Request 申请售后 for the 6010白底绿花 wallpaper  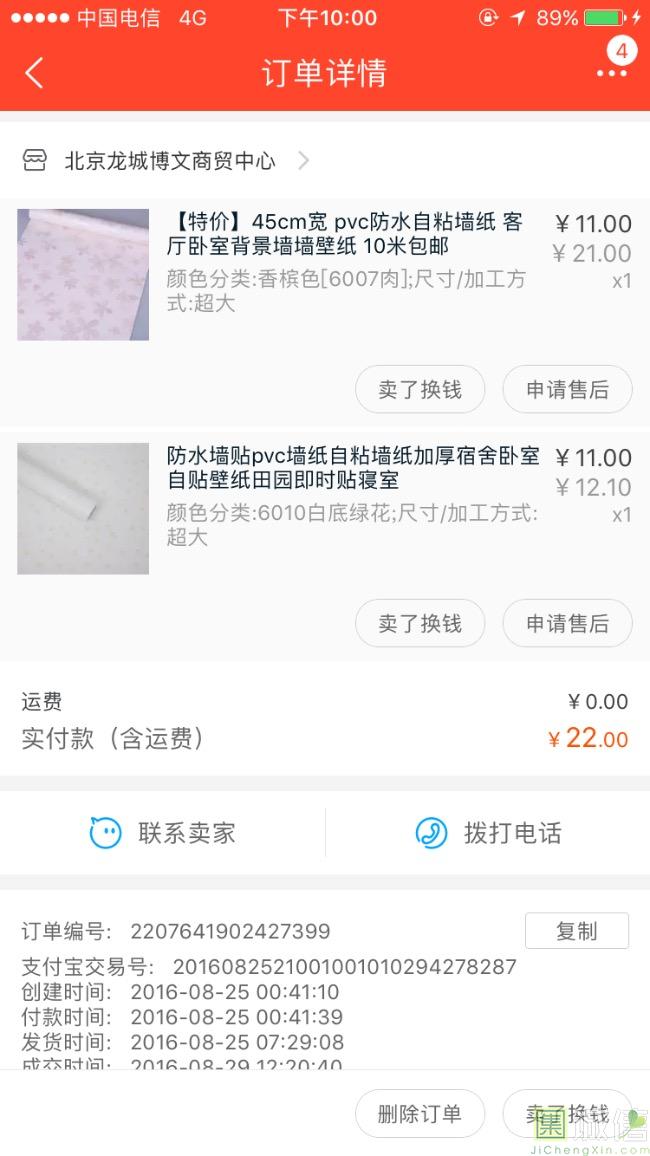click(567, 623)
